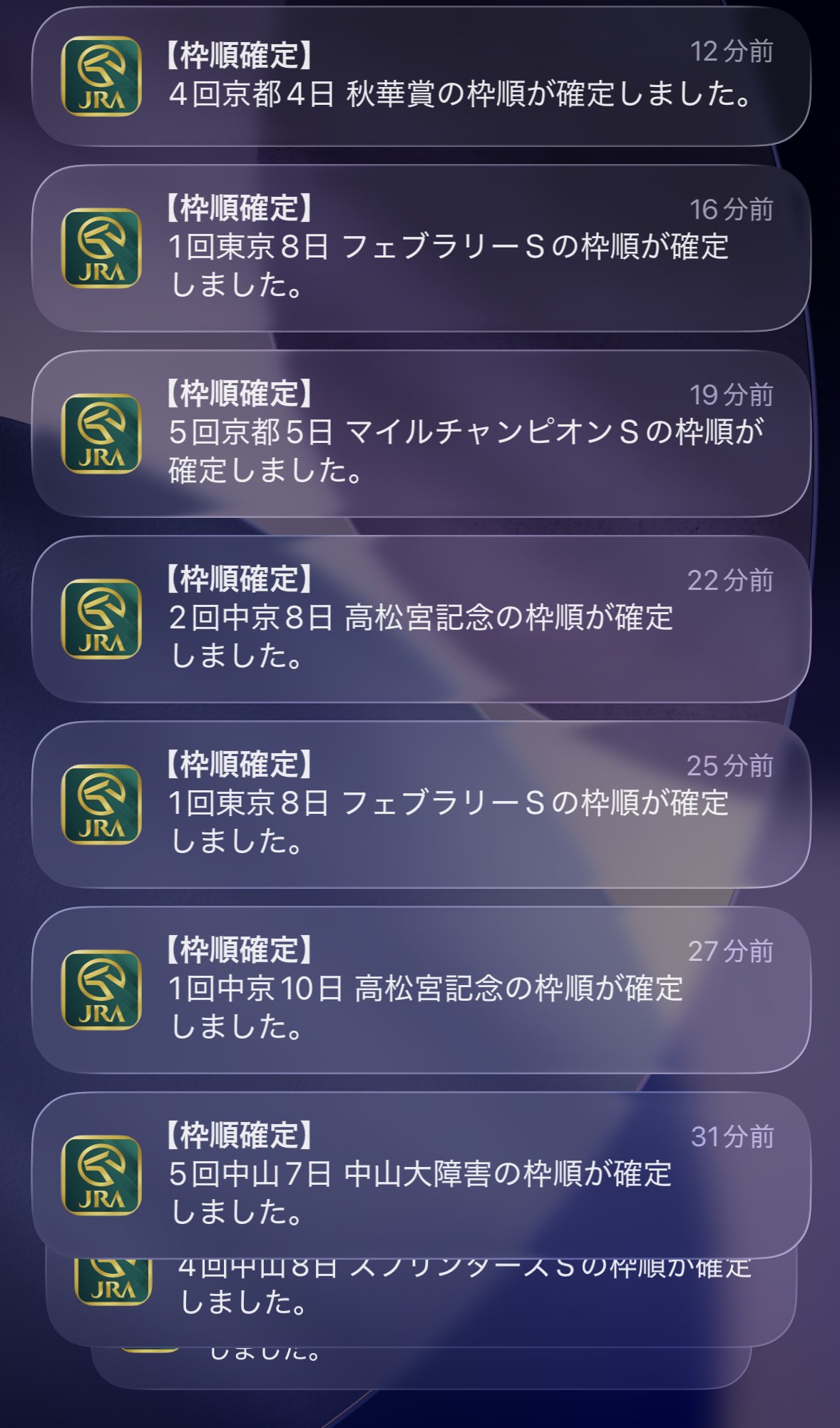Open the マイルチャンピオンS notification
This screenshot has width=840, height=1428.
[x=421, y=434]
